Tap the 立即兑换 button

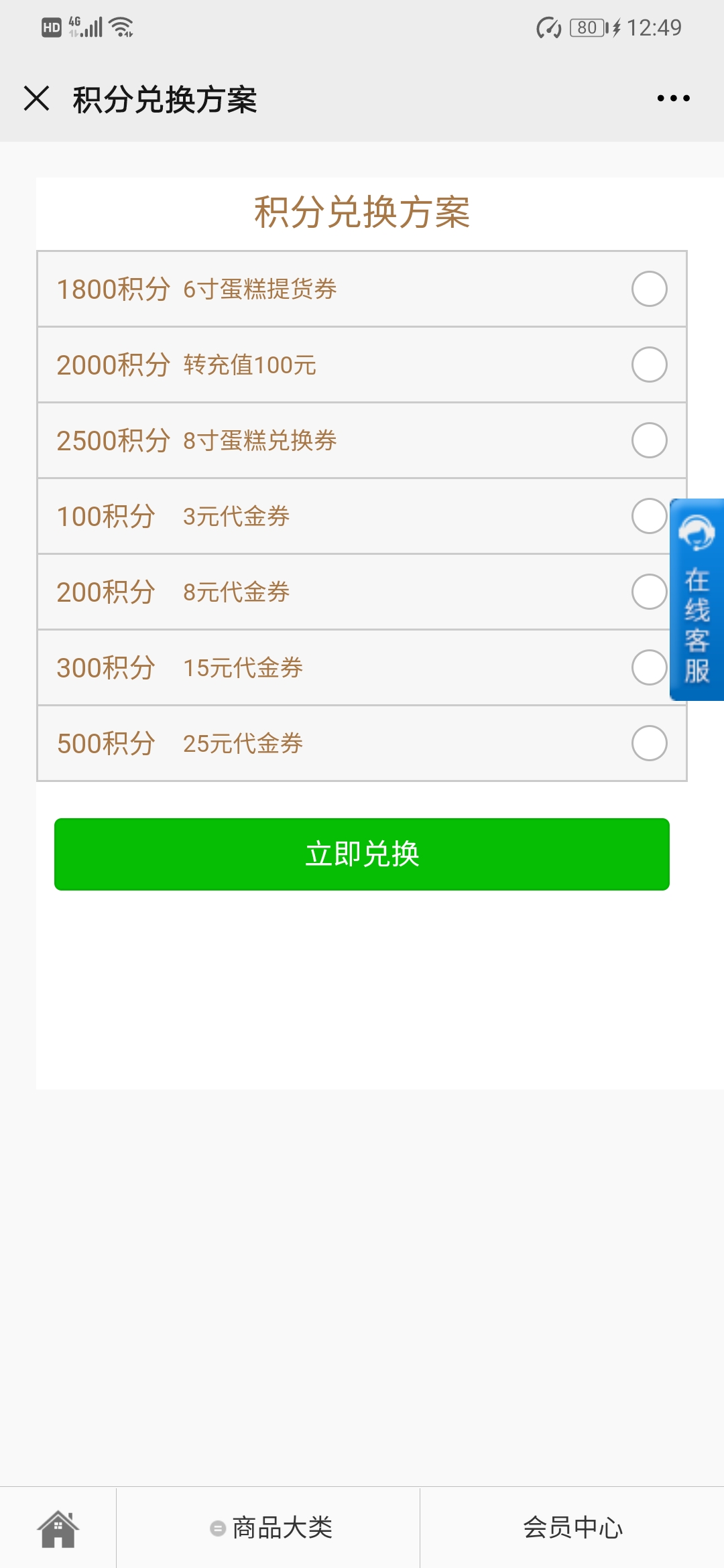point(362,854)
